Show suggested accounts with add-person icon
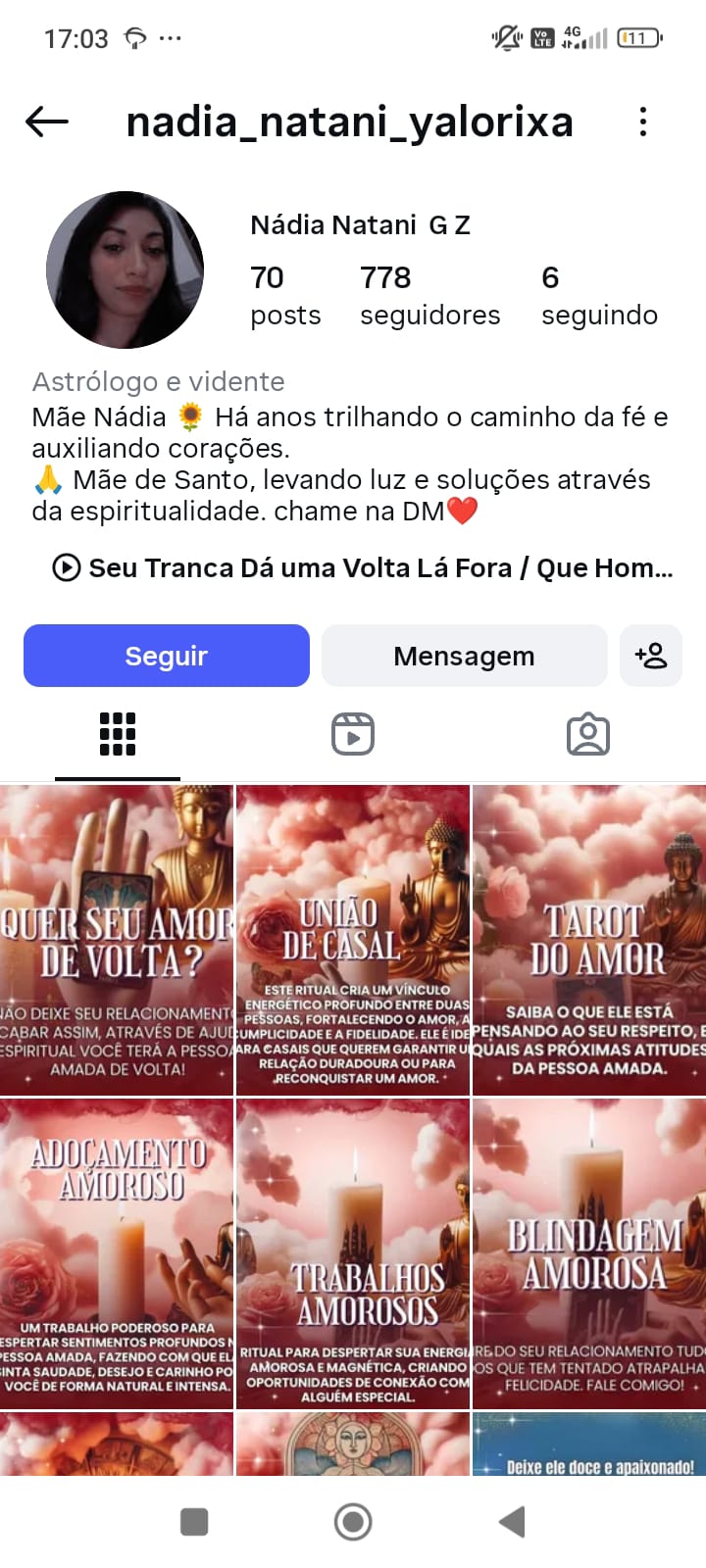This screenshot has width=706, height=1568. [651, 656]
